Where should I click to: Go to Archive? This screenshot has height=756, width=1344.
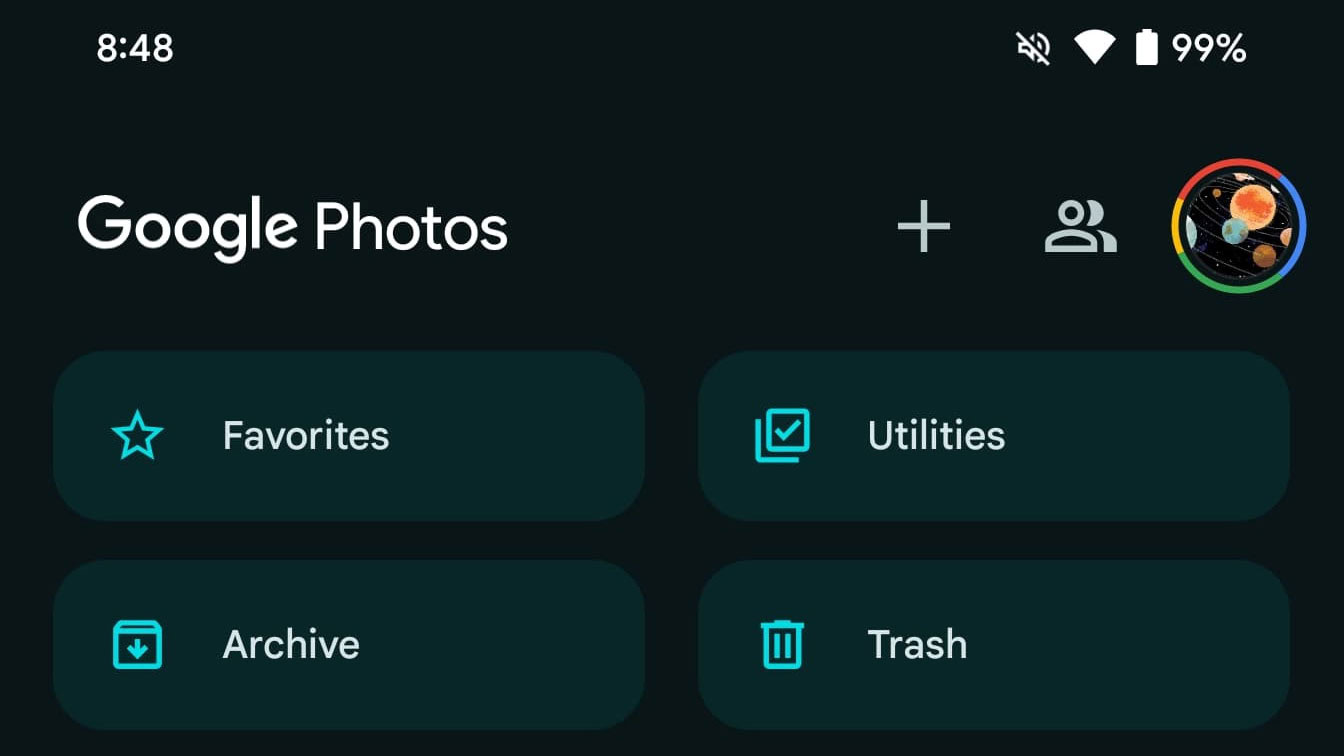coord(349,645)
